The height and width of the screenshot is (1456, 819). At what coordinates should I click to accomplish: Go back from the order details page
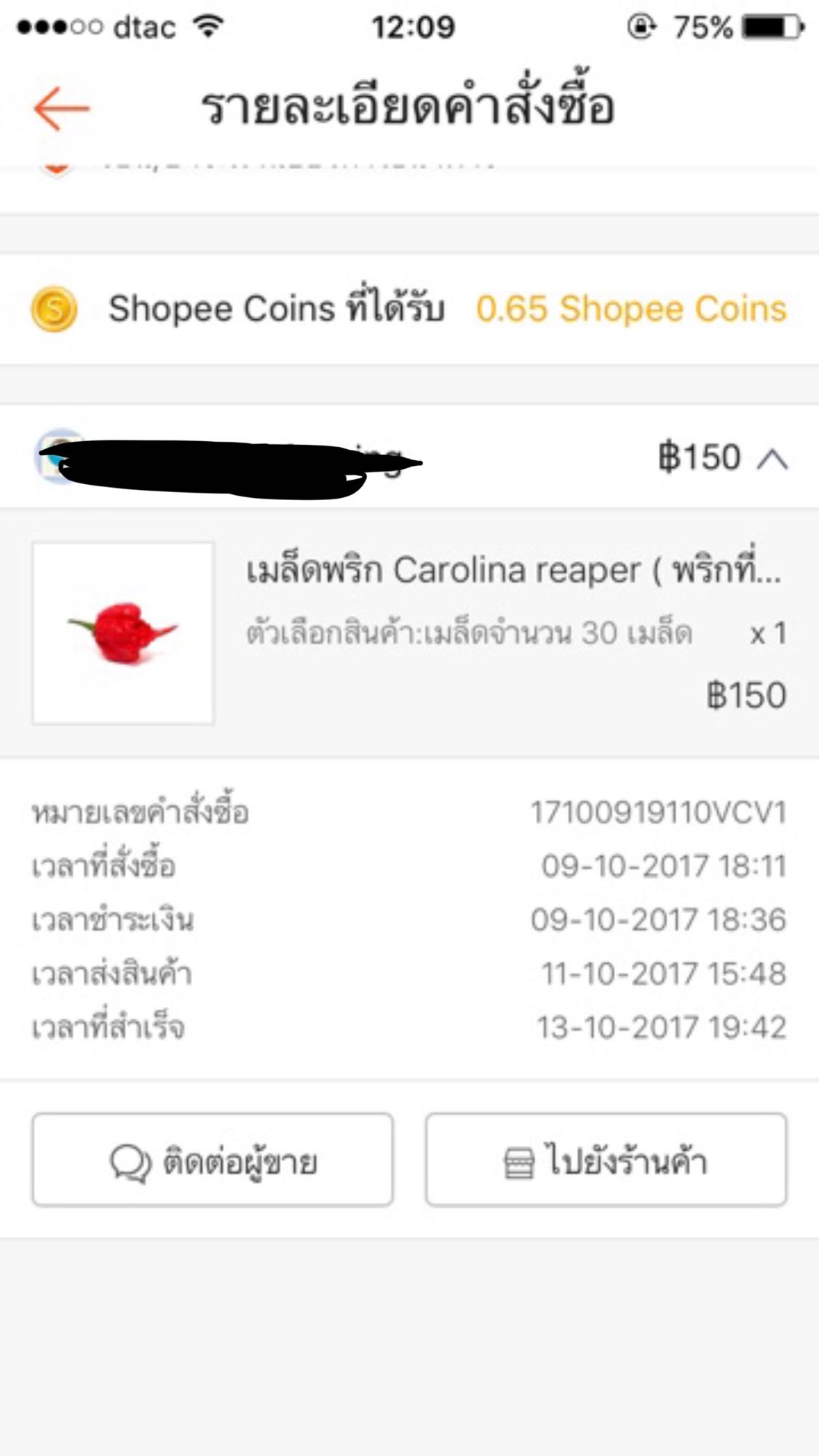point(61,108)
